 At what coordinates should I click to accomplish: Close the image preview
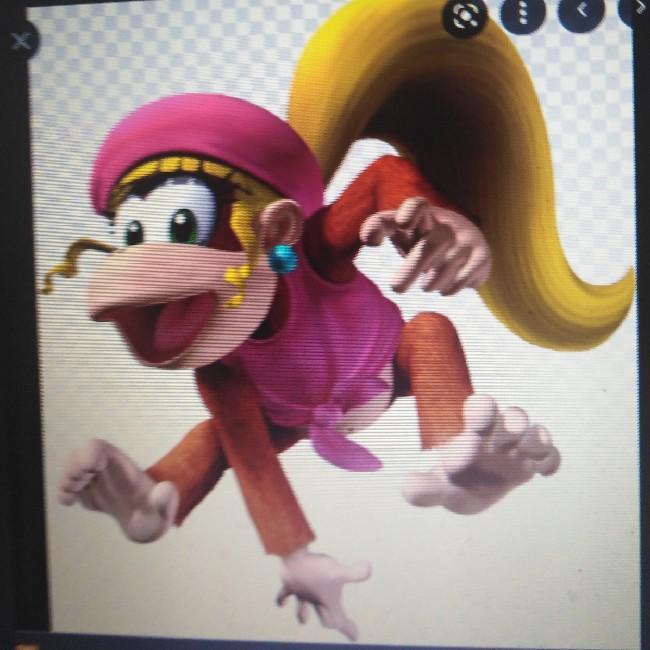coord(20,41)
